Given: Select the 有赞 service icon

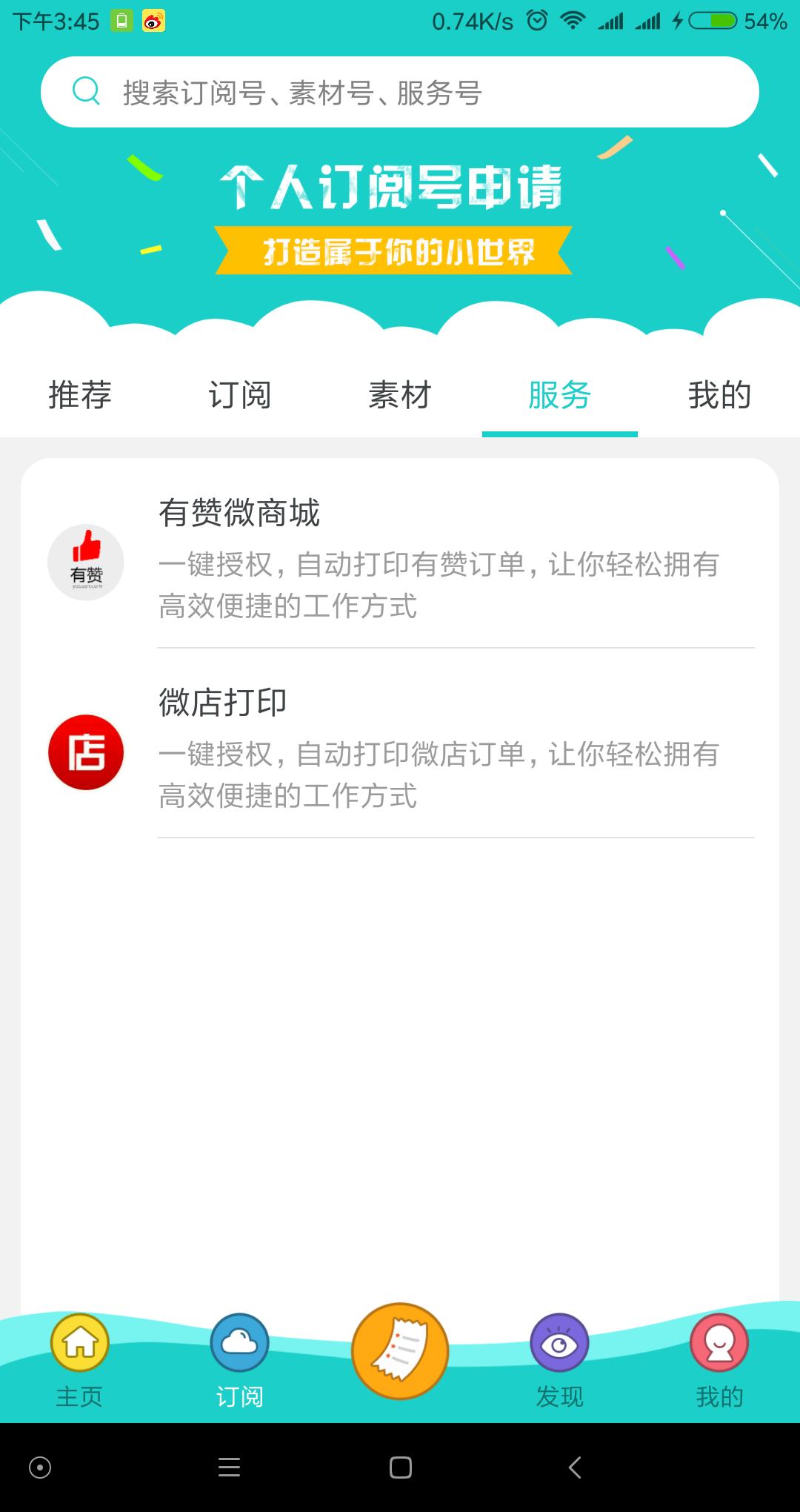Looking at the screenshot, I should tap(85, 563).
